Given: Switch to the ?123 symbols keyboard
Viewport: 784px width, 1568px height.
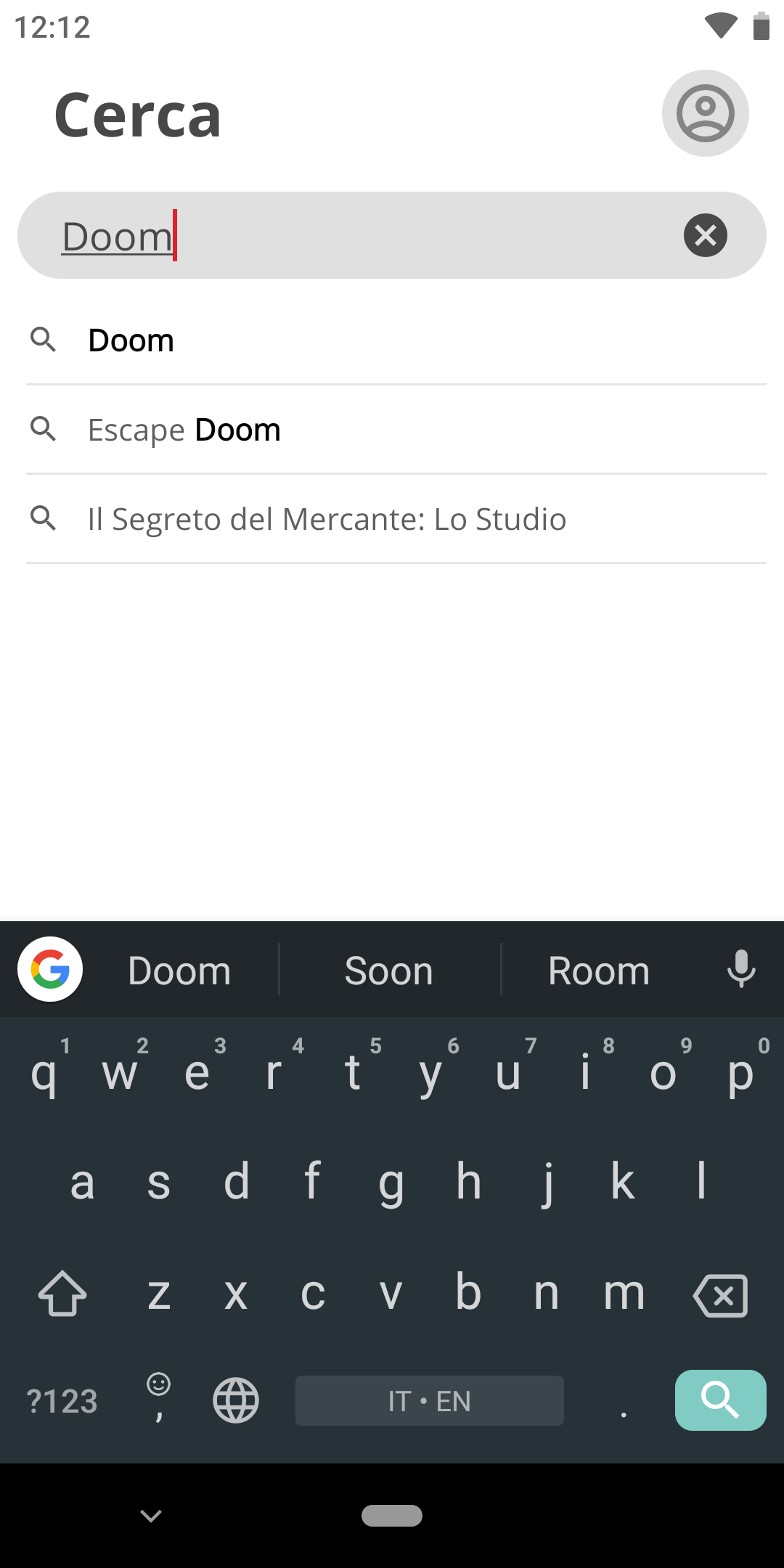Looking at the screenshot, I should (62, 1401).
